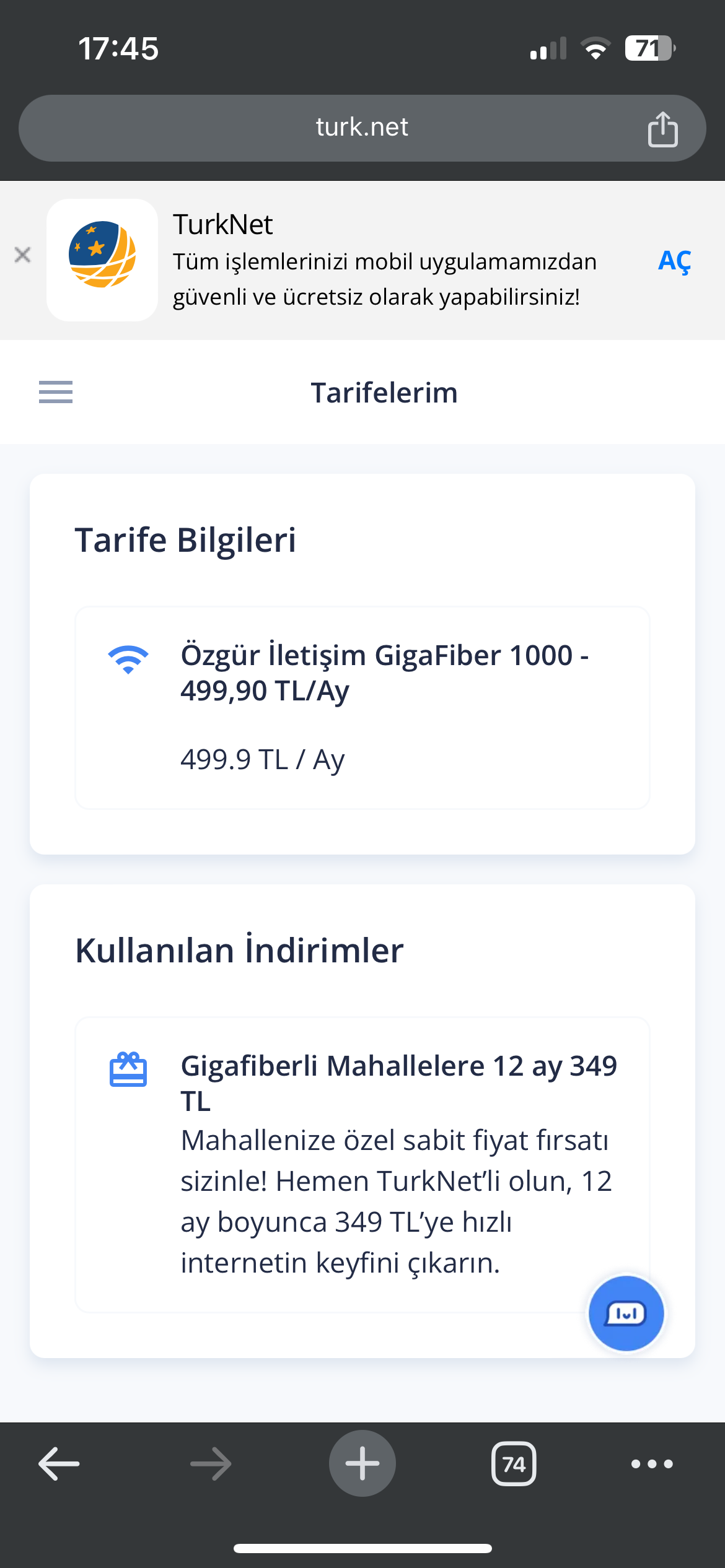Open the browser more options menu
Viewport: 725px width, 1568px height.
point(652,1464)
